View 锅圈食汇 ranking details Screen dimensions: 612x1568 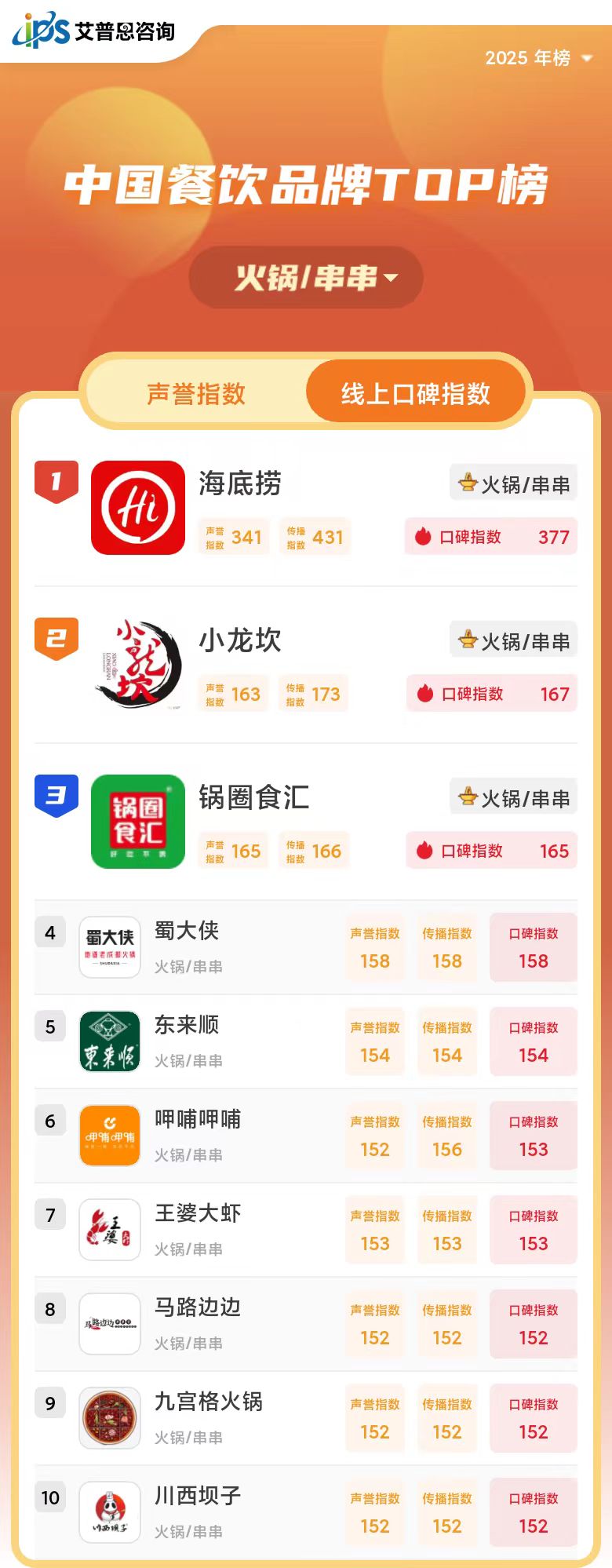pyautogui.click(x=253, y=797)
